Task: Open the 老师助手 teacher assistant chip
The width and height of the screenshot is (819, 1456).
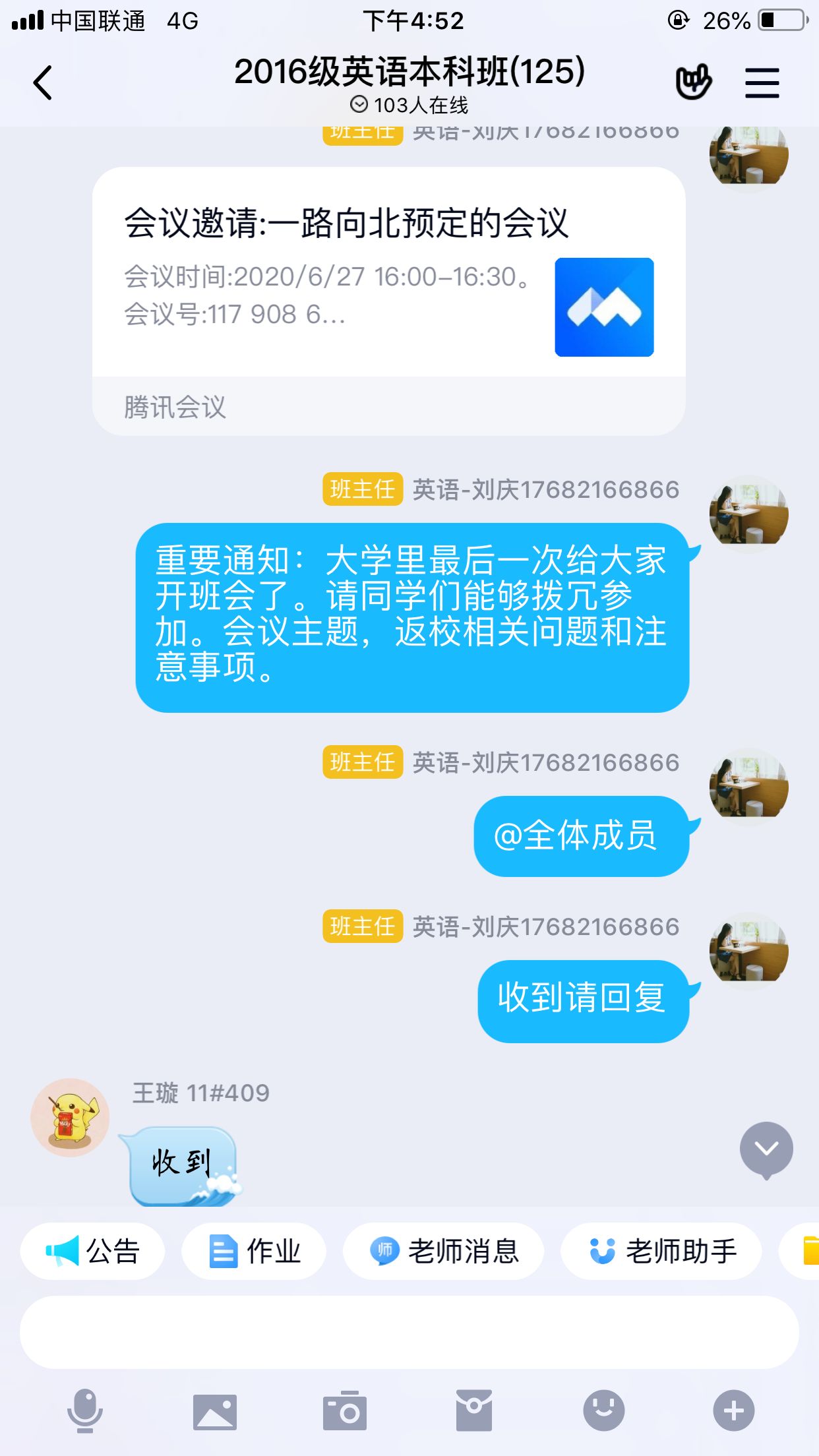Action: click(661, 1251)
